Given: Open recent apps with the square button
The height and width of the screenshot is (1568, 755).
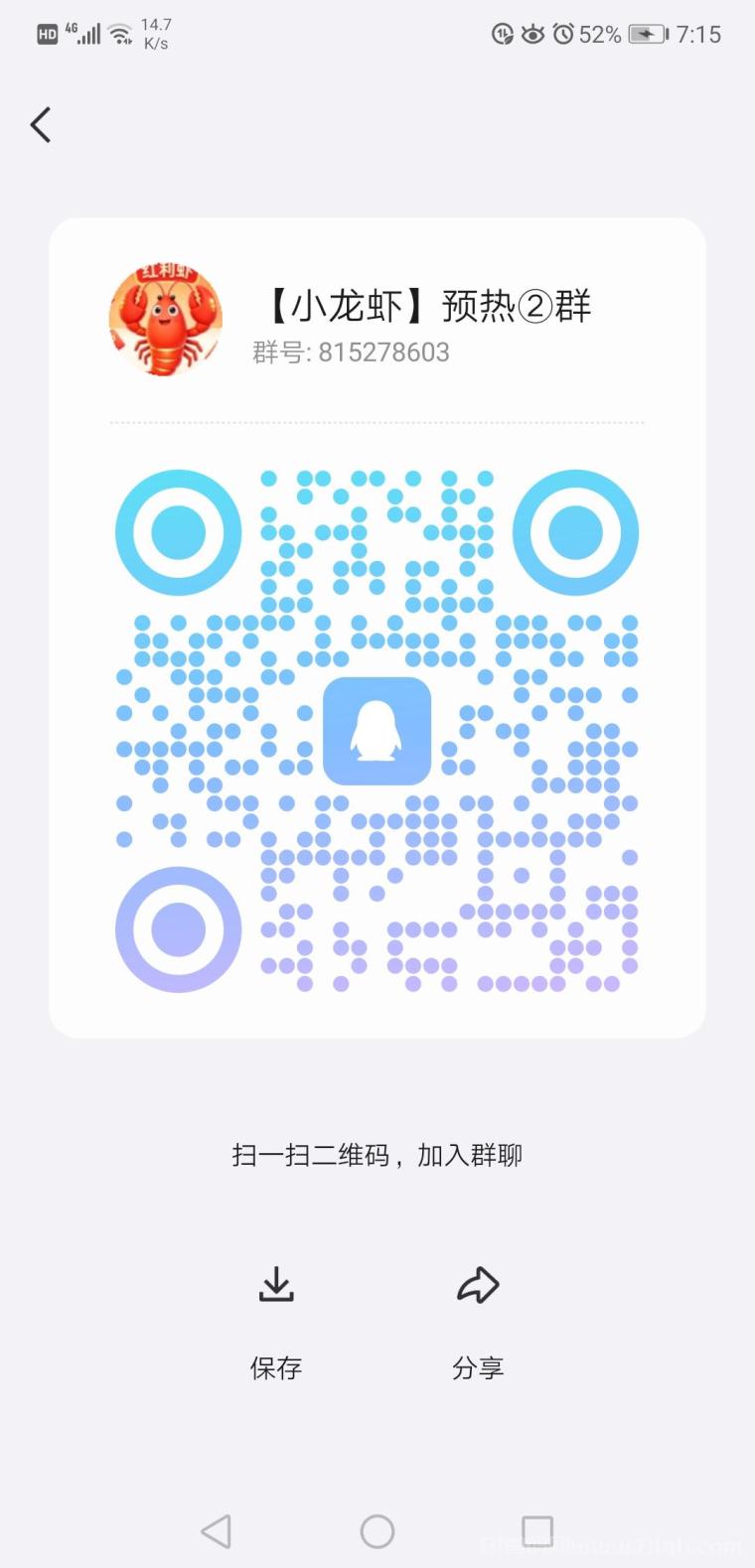Looking at the screenshot, I should (537, 1530).
